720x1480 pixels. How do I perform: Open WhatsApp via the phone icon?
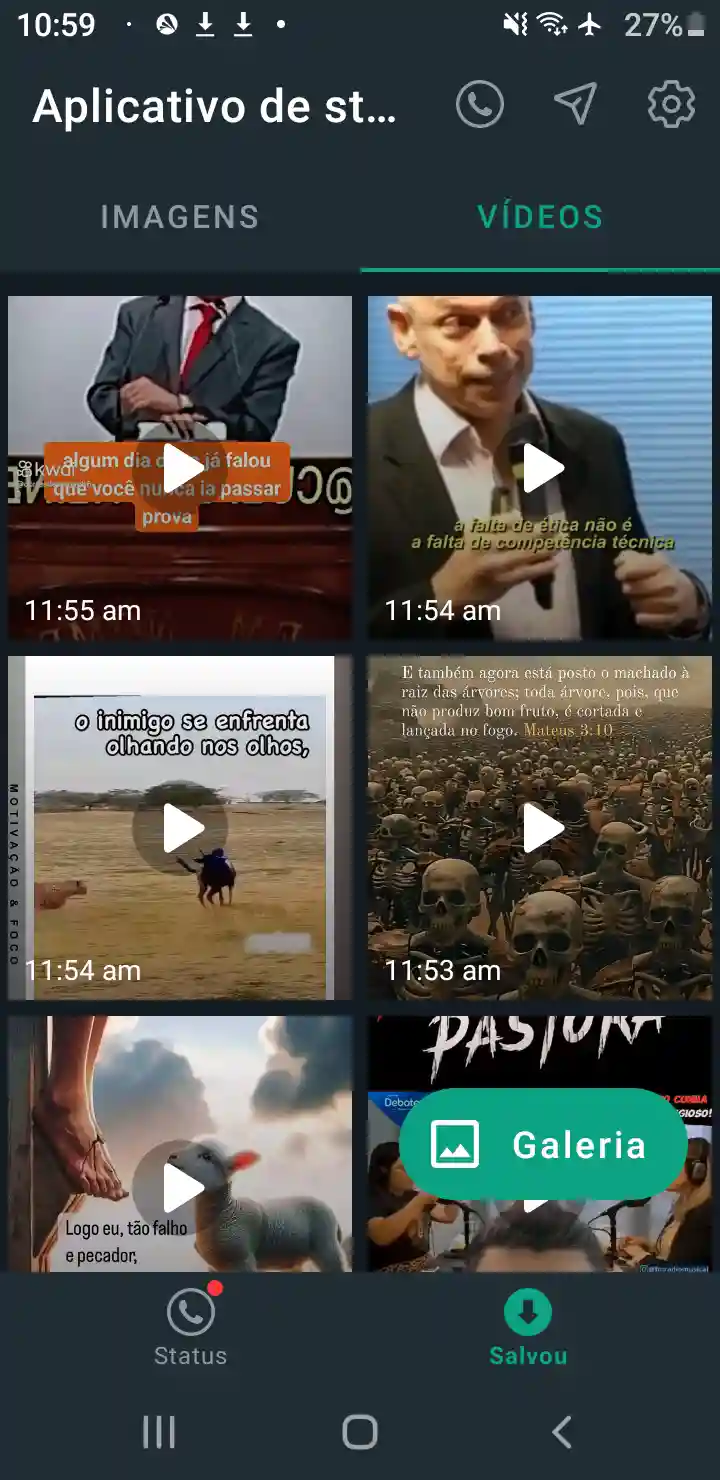coord(480,104)
